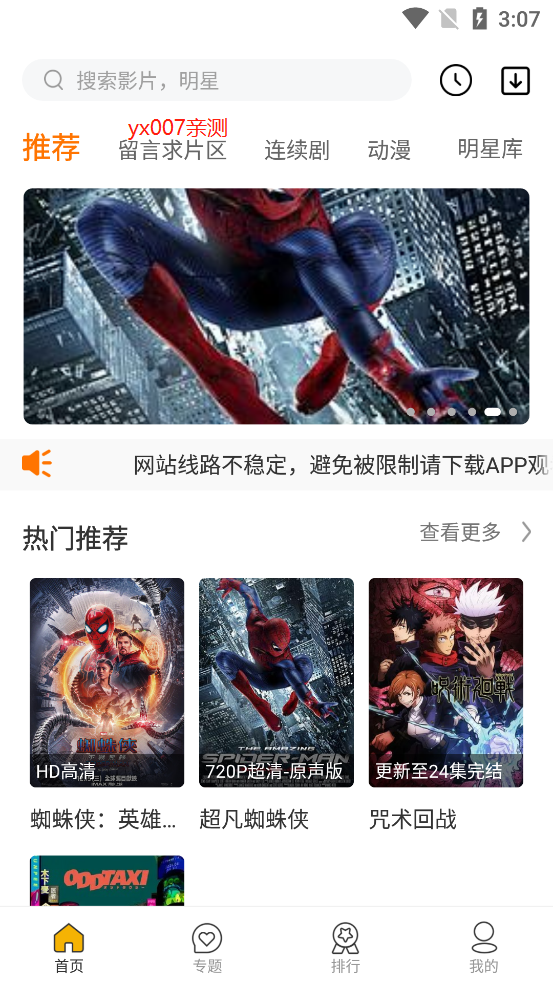Open the scrolling announcement notice

tap(276, 465)
